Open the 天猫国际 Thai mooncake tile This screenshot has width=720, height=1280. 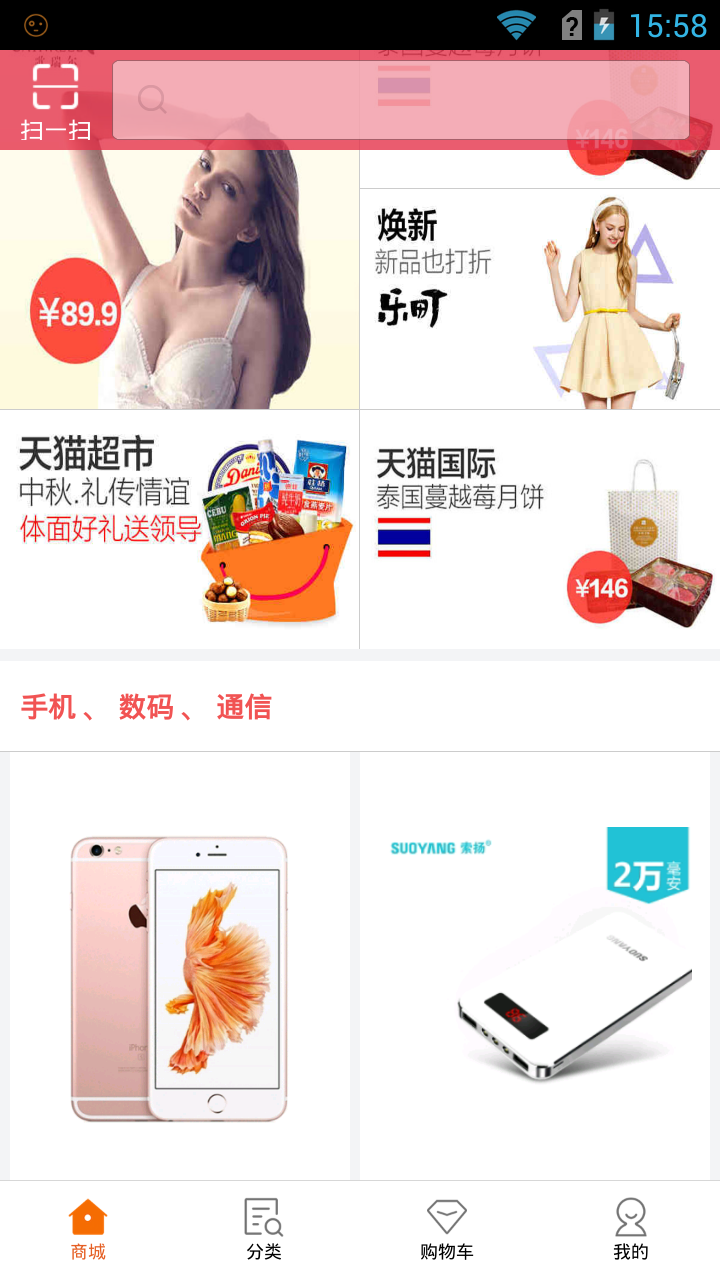pos(540,530)
